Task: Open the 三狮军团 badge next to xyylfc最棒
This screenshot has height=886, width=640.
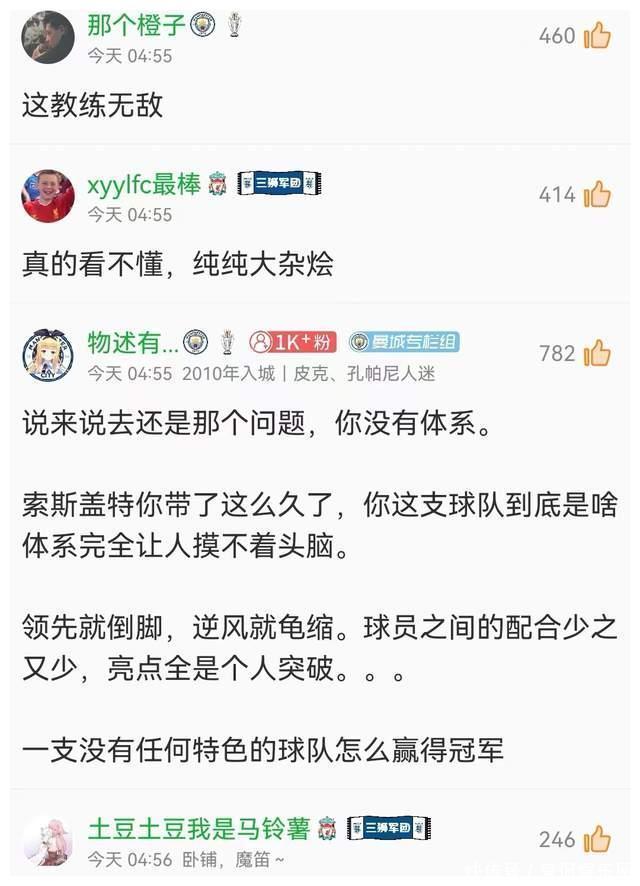Action: point(279,184)
